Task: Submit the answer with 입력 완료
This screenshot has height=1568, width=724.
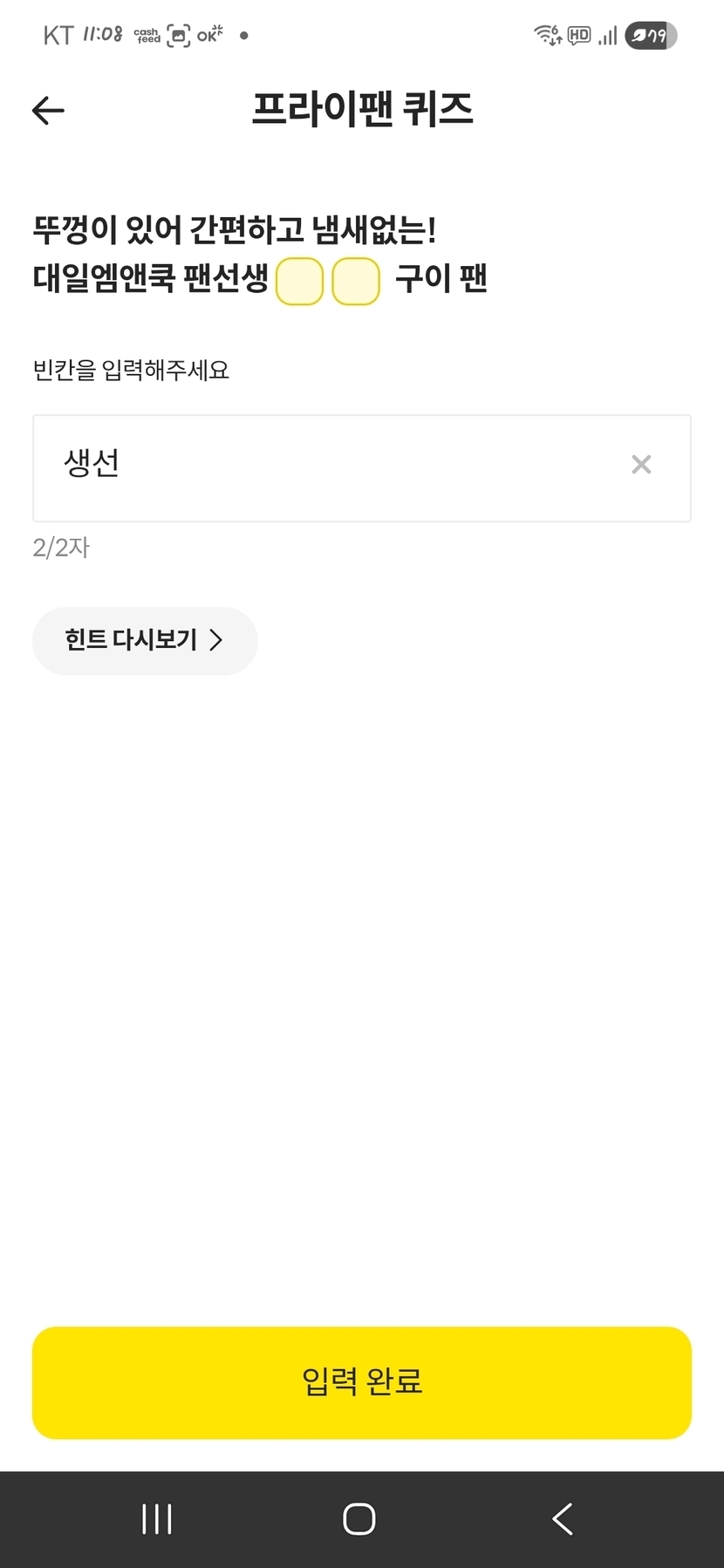Action: (x=361, y=1382)
